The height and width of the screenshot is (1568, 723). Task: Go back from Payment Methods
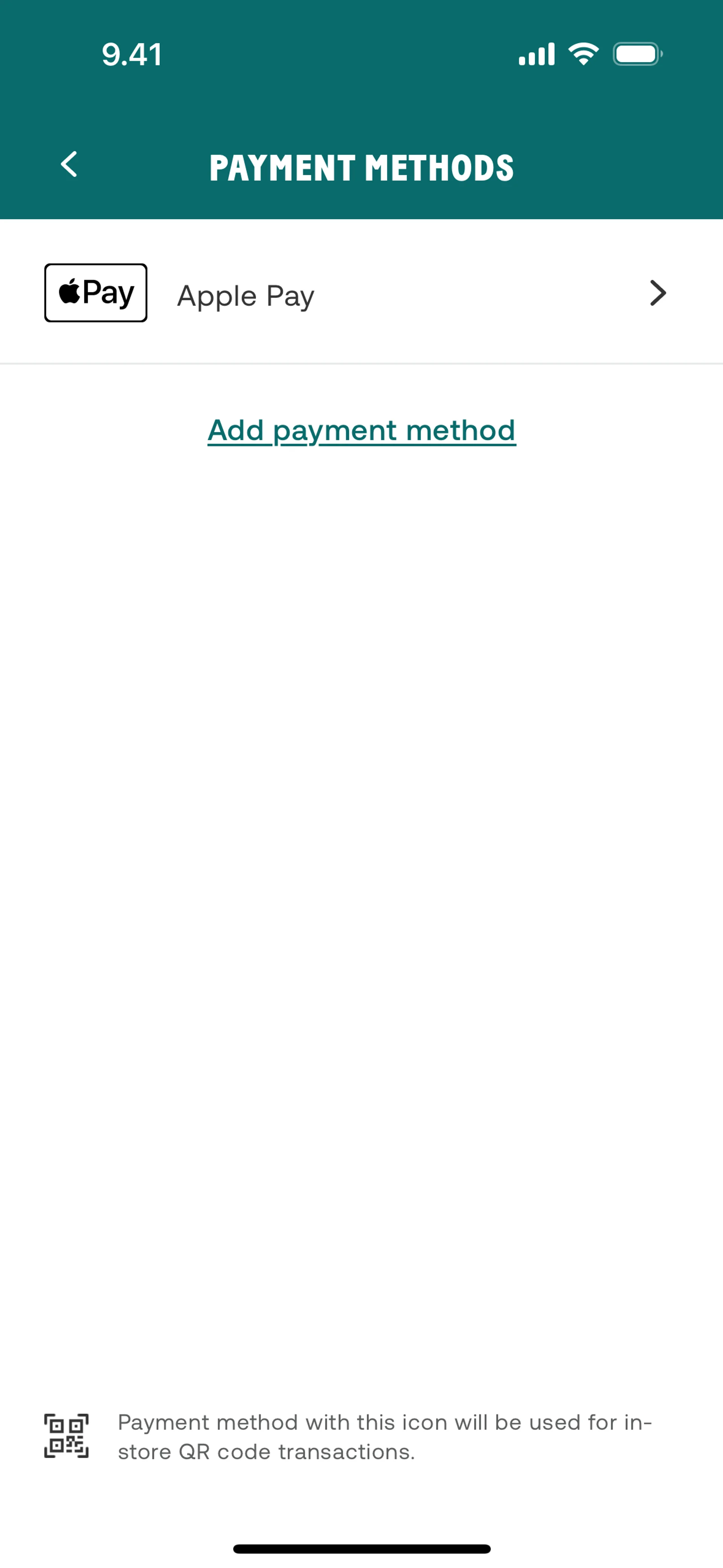(69, 164)
